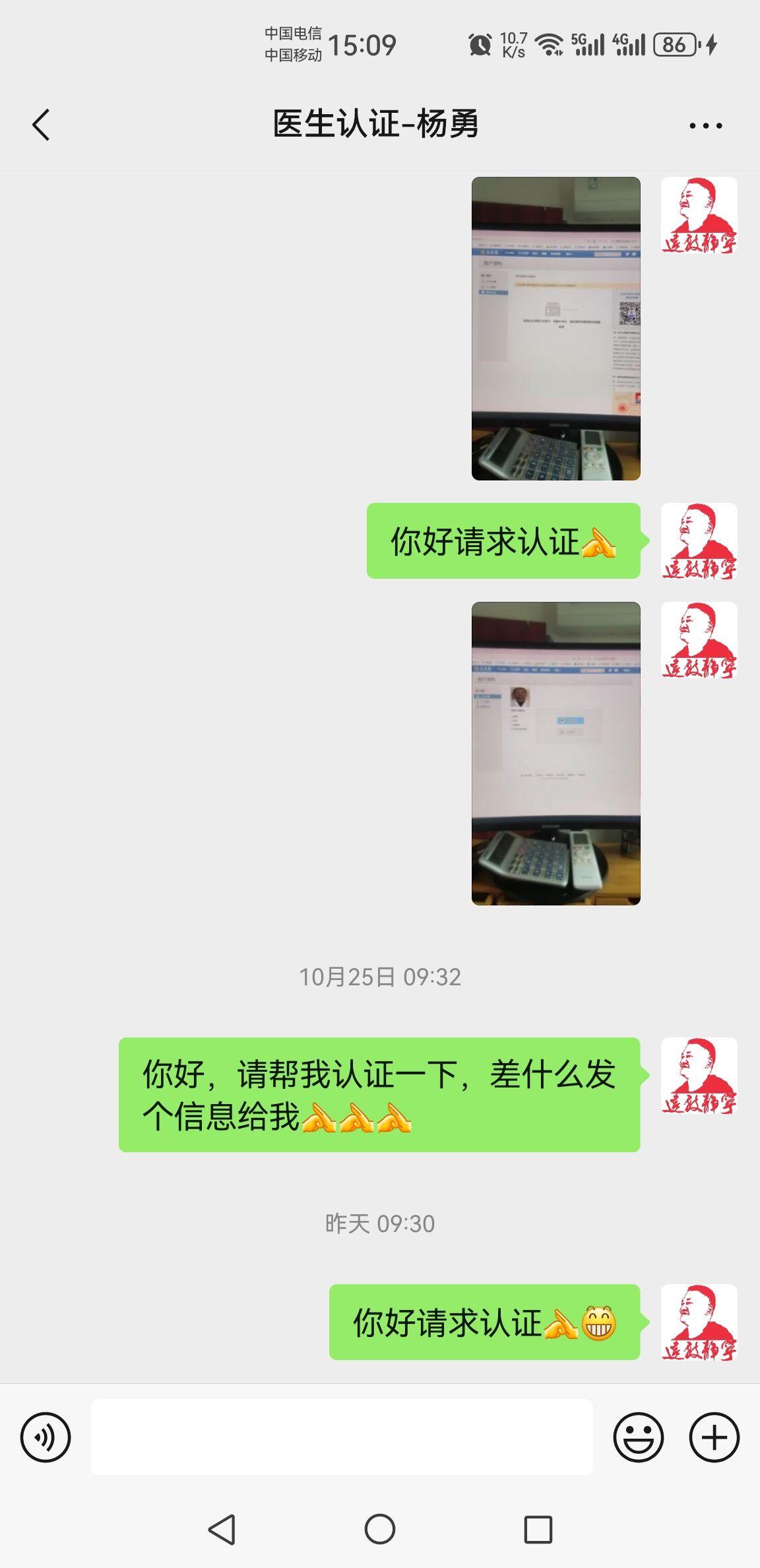This screenshot has width=760, height=1568.
Task: Open the first photo with the QR code page
Action: click(x=555, y=328)
